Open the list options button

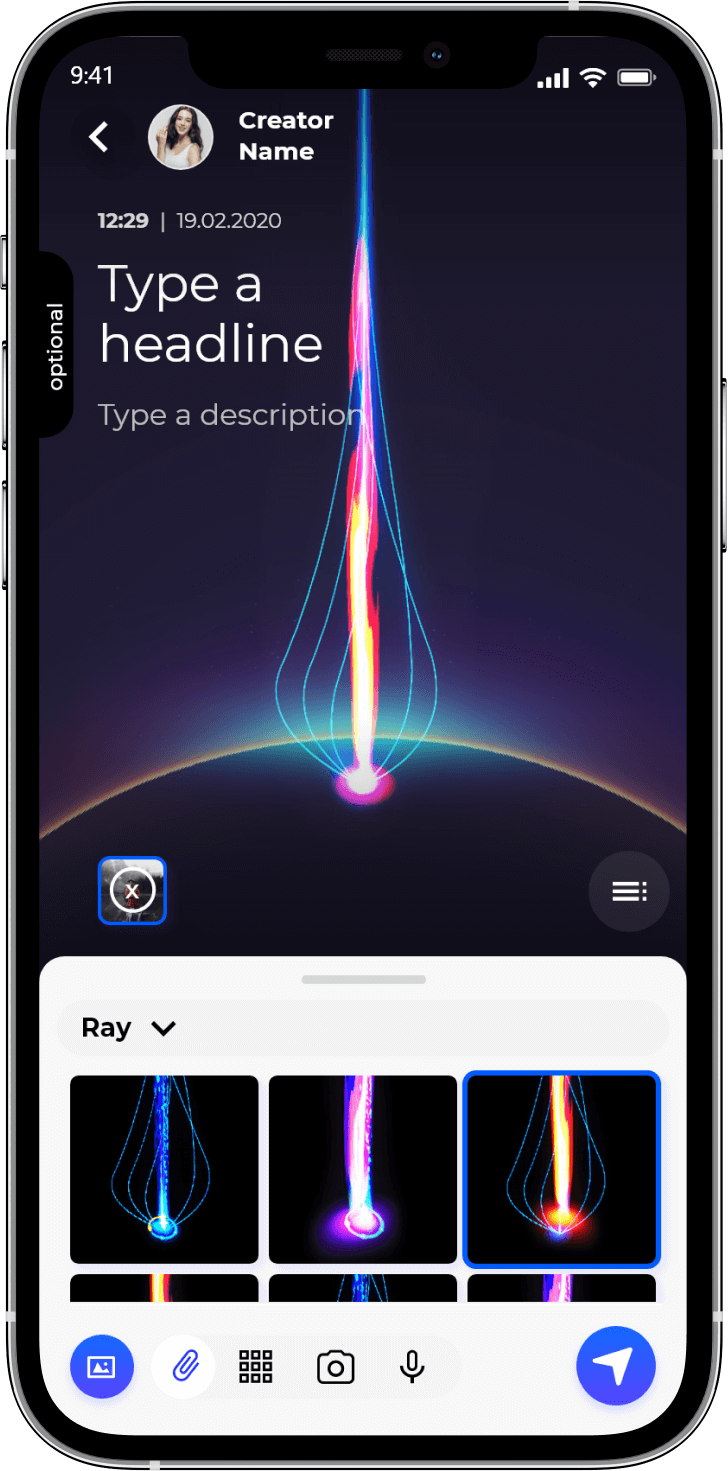[629, 890]
